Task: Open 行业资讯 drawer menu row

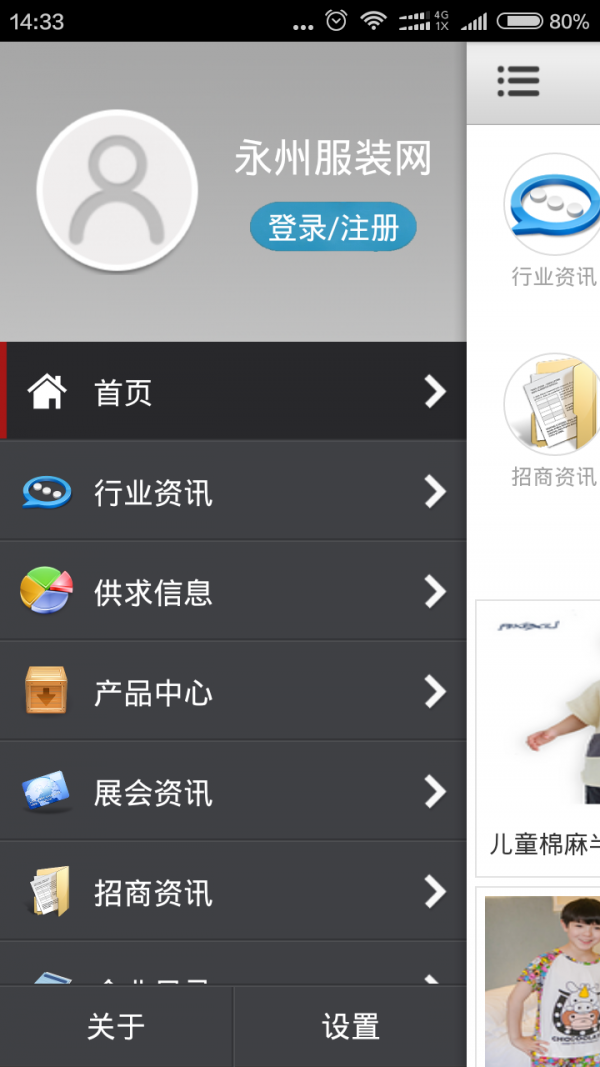Action: click(x=233, y=492)
